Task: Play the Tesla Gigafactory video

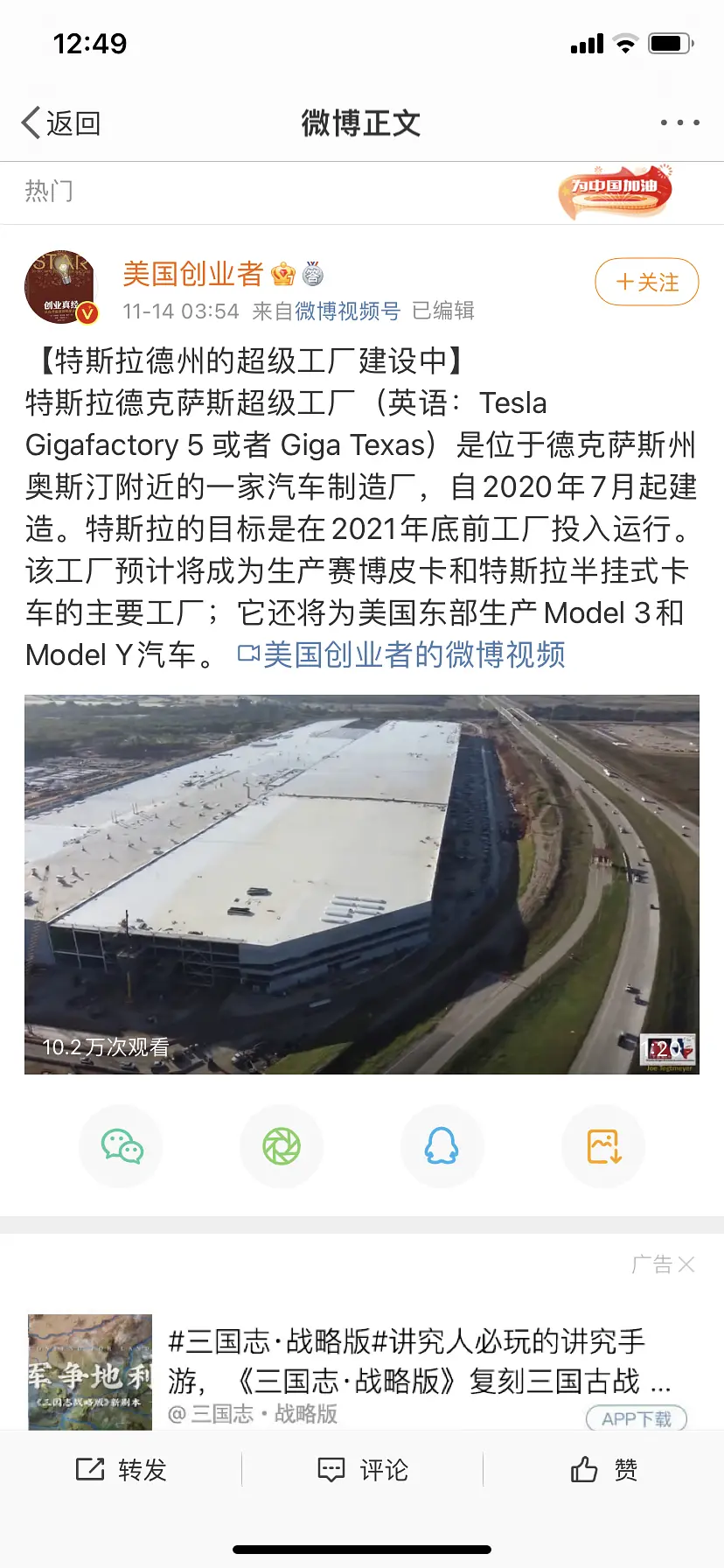Action: pos(362,884)
